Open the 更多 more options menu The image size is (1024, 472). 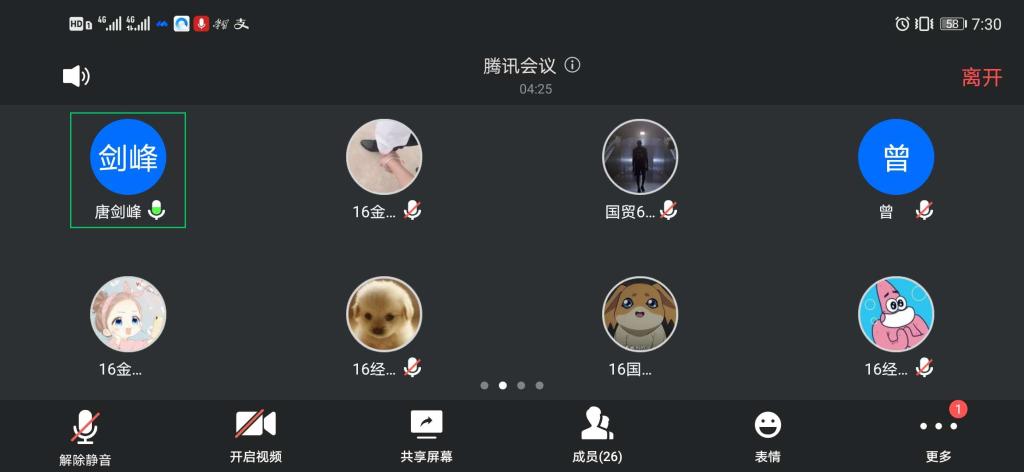(938, 436)
